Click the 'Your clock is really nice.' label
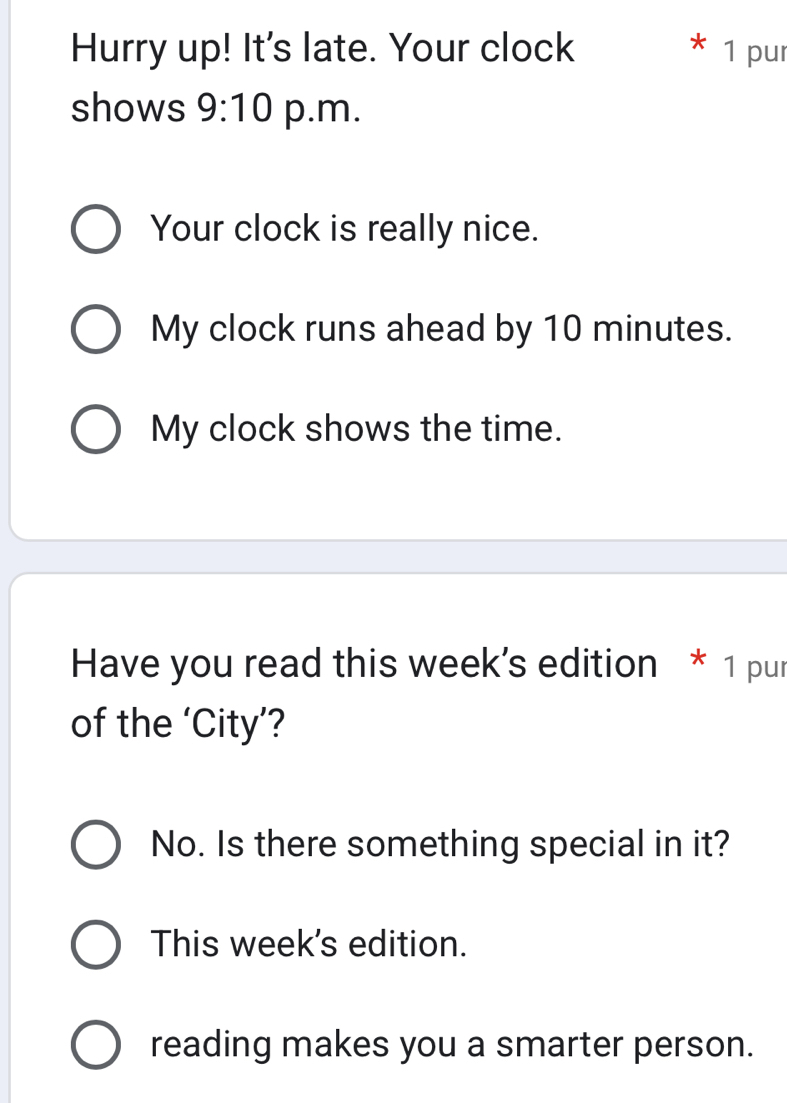The height and width of the screenshot is (1103, 787). 344,229
